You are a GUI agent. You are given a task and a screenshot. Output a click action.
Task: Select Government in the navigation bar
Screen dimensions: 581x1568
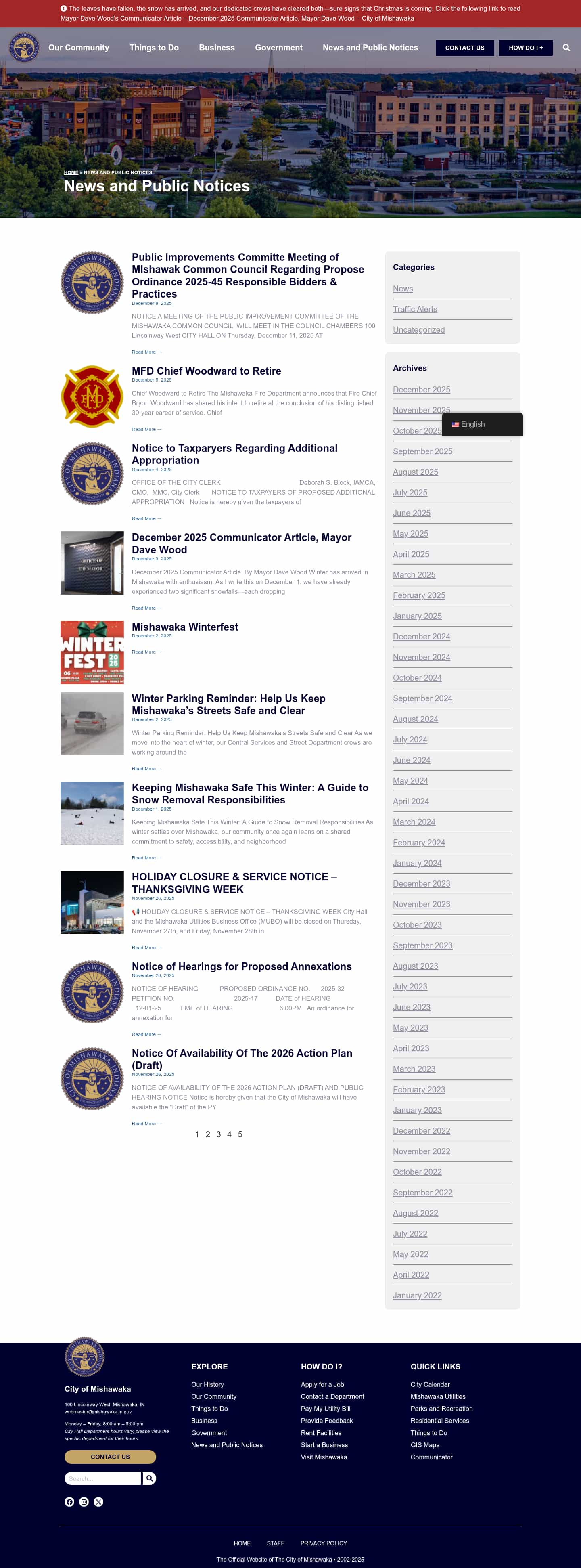[x=279, y=48]
